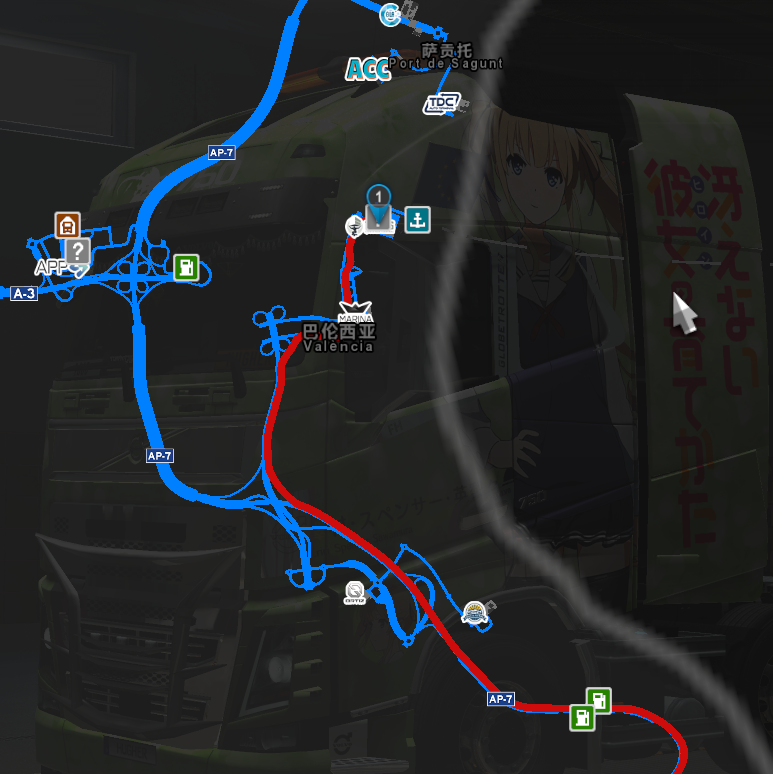Viewport: 773px width, 774px height.
Task: Select the TDC auto terminal marker
Action: 440,103
